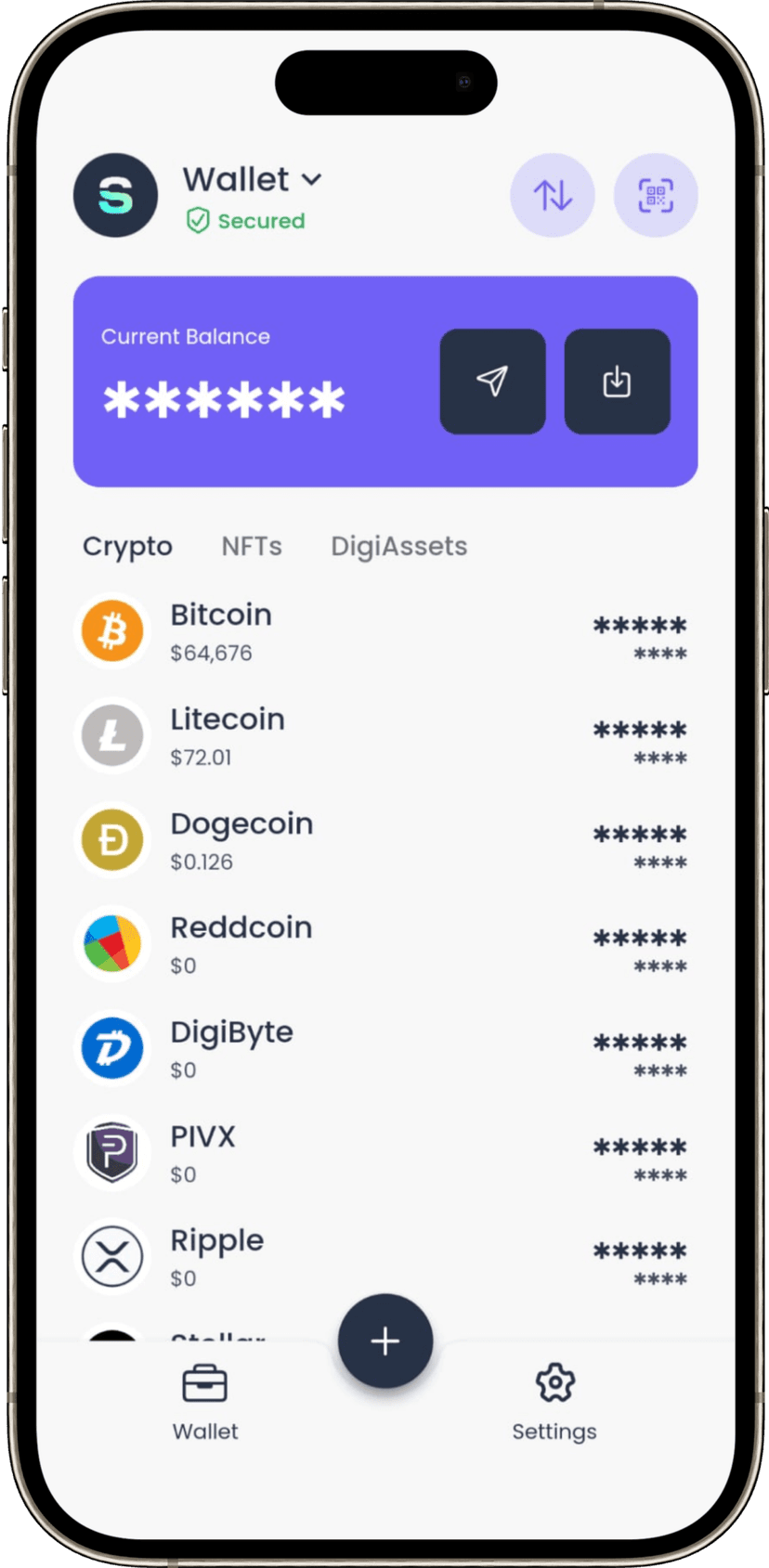769x1568 pixels.
Task: Tap the profile avatar logo
Action: [x=116, y=195]
